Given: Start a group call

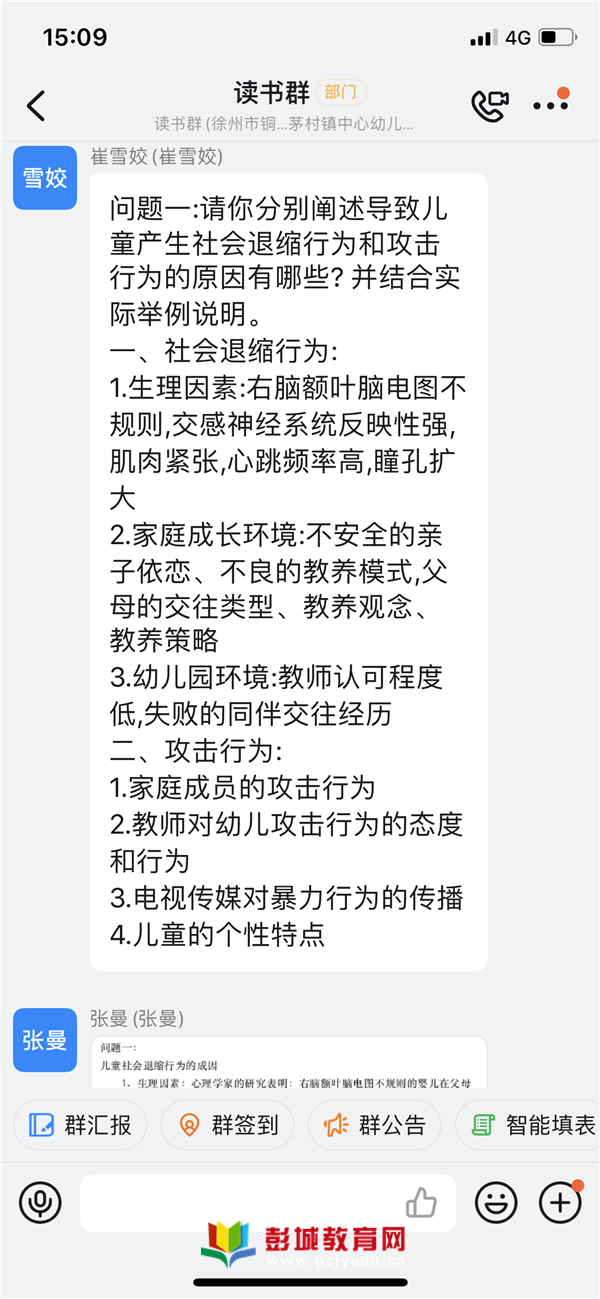Looking at the screenshot, I should coord(489,105).
